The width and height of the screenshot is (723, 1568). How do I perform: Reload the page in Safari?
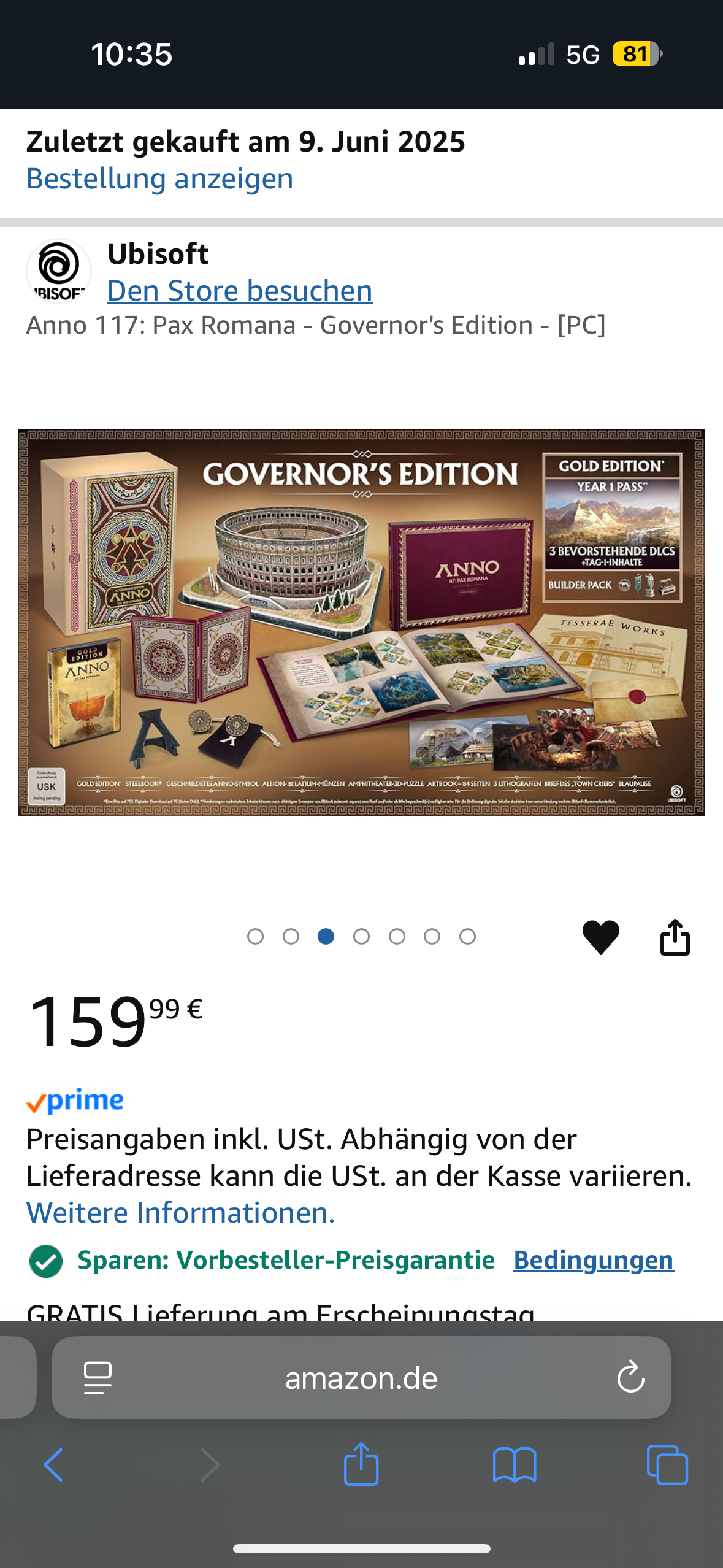tap(630, 1378)
